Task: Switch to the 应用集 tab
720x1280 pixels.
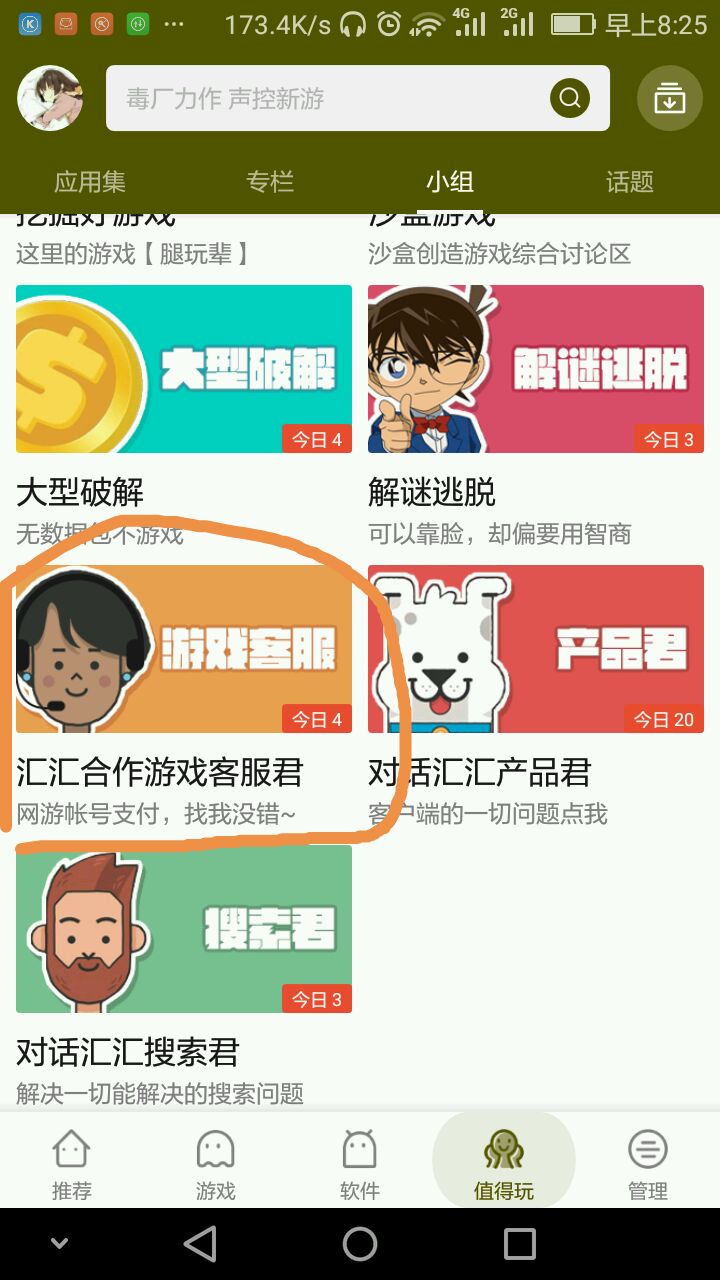Action: [x=90, y=182]
